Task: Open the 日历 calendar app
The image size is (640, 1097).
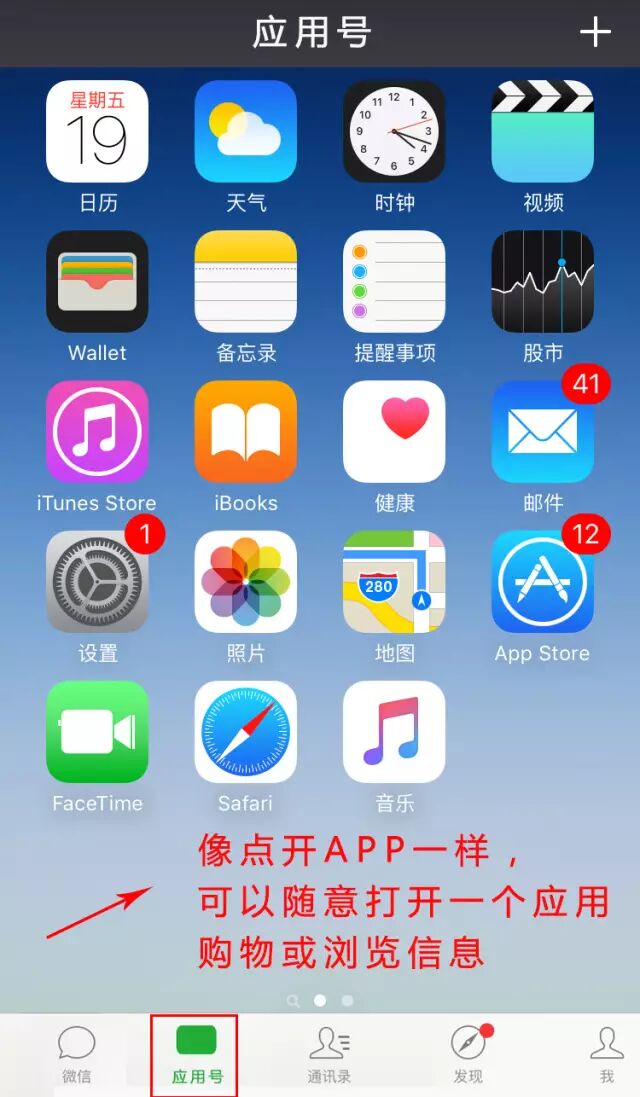Action: (97, 131)
